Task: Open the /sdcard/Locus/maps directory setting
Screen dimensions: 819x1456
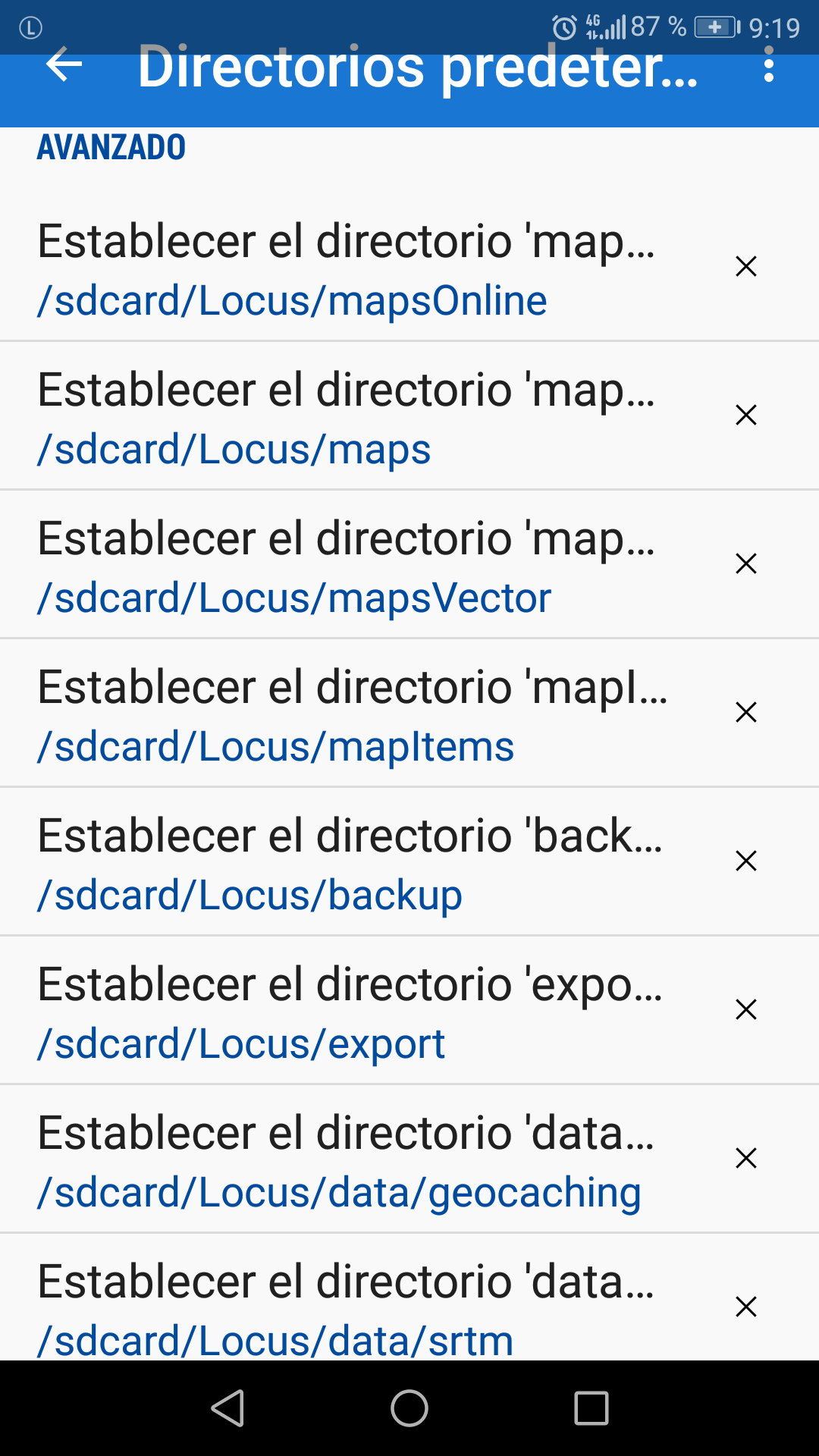Action: point(349,419)
